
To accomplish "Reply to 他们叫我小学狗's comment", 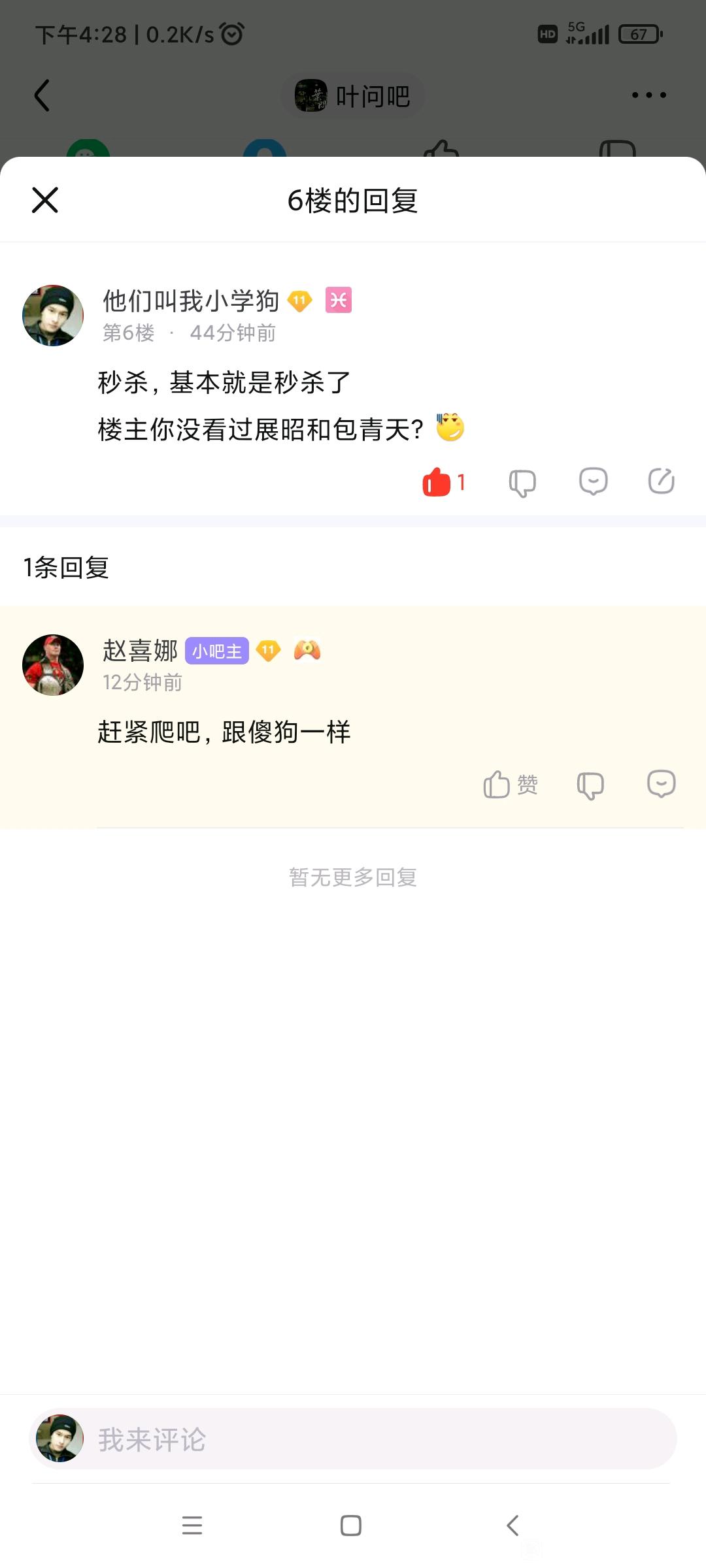I will point(593,482).
